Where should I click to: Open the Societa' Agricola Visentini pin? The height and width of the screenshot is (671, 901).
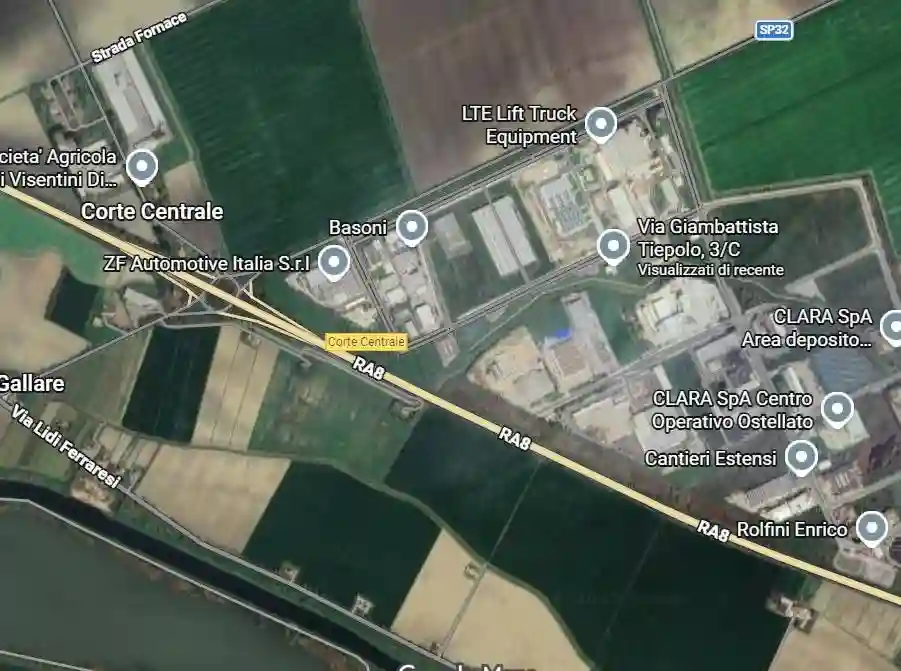pyautogui.click(x=143, y=165)
